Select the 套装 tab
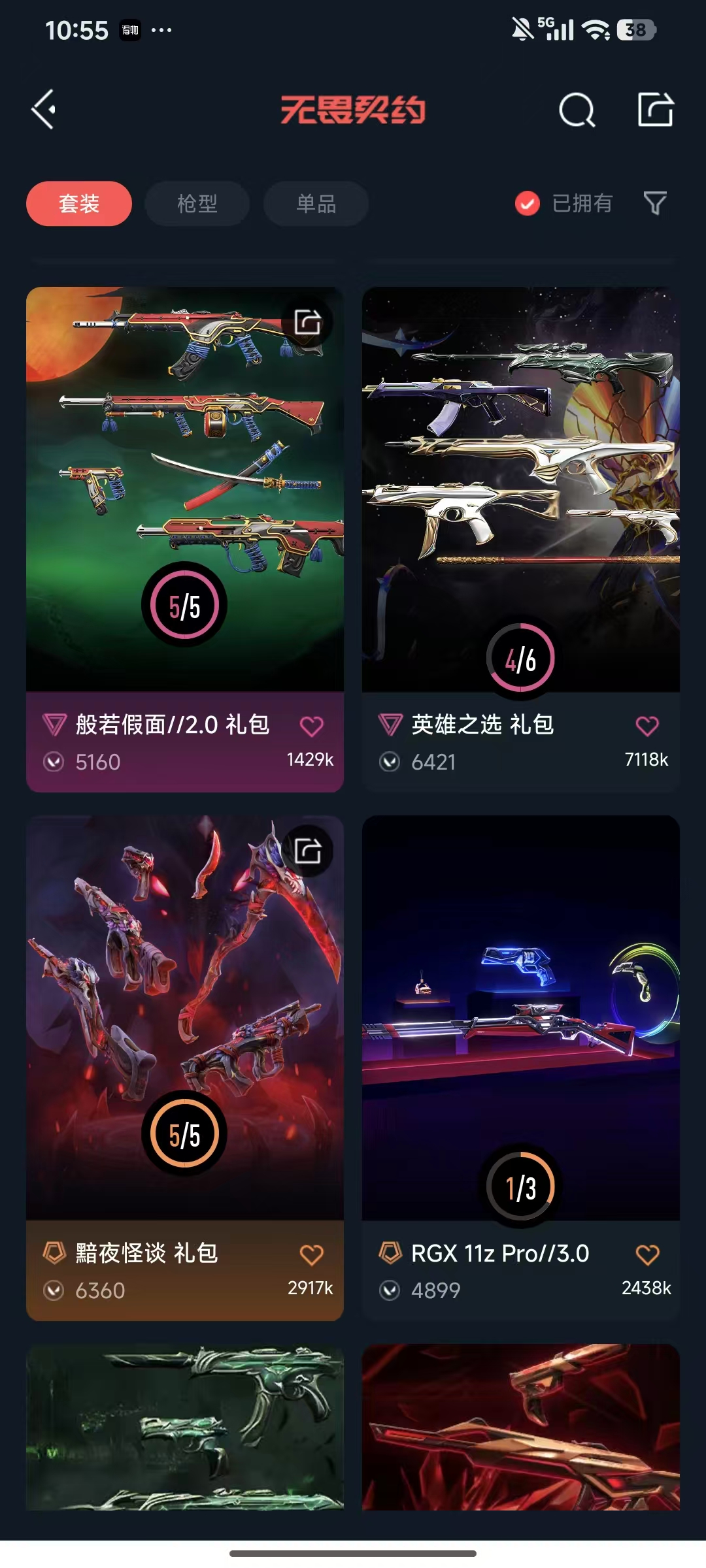This screenshot has height=1568, width=706. pyautogui.click(x=79, y=204)
